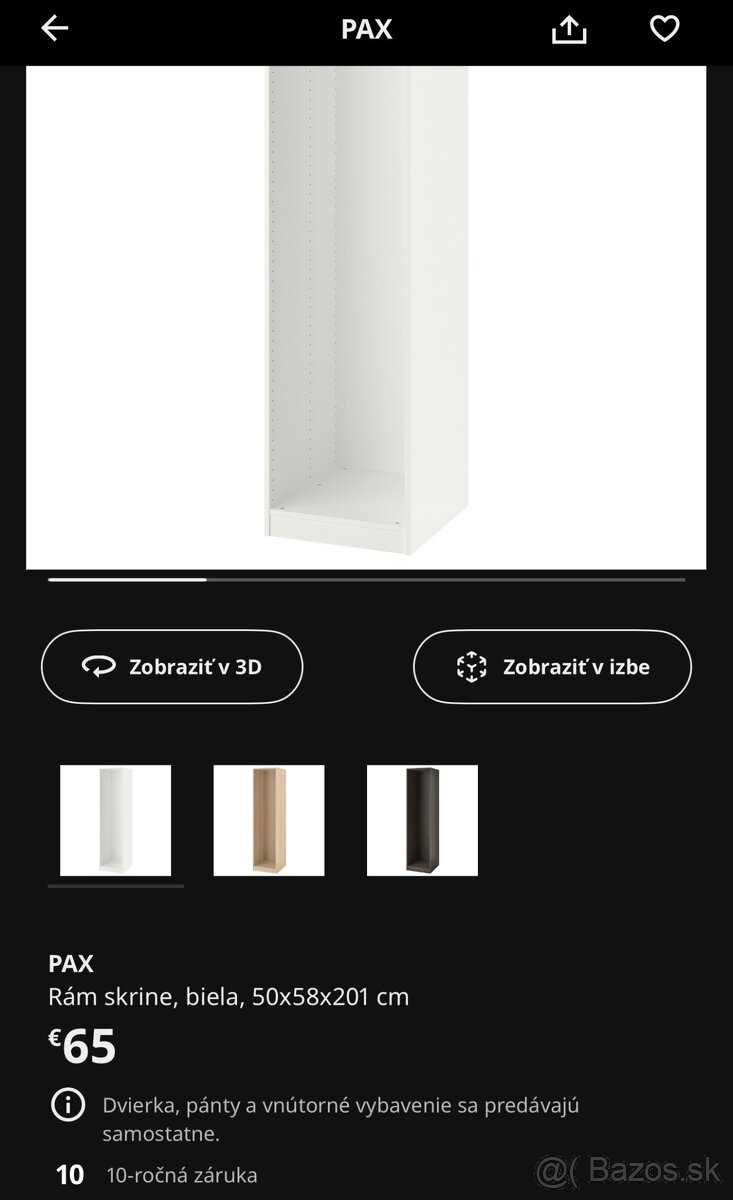Tap the 10-ročná záruka link
Viewport: 733px width, 1200px height.
tap(180, 1175)
